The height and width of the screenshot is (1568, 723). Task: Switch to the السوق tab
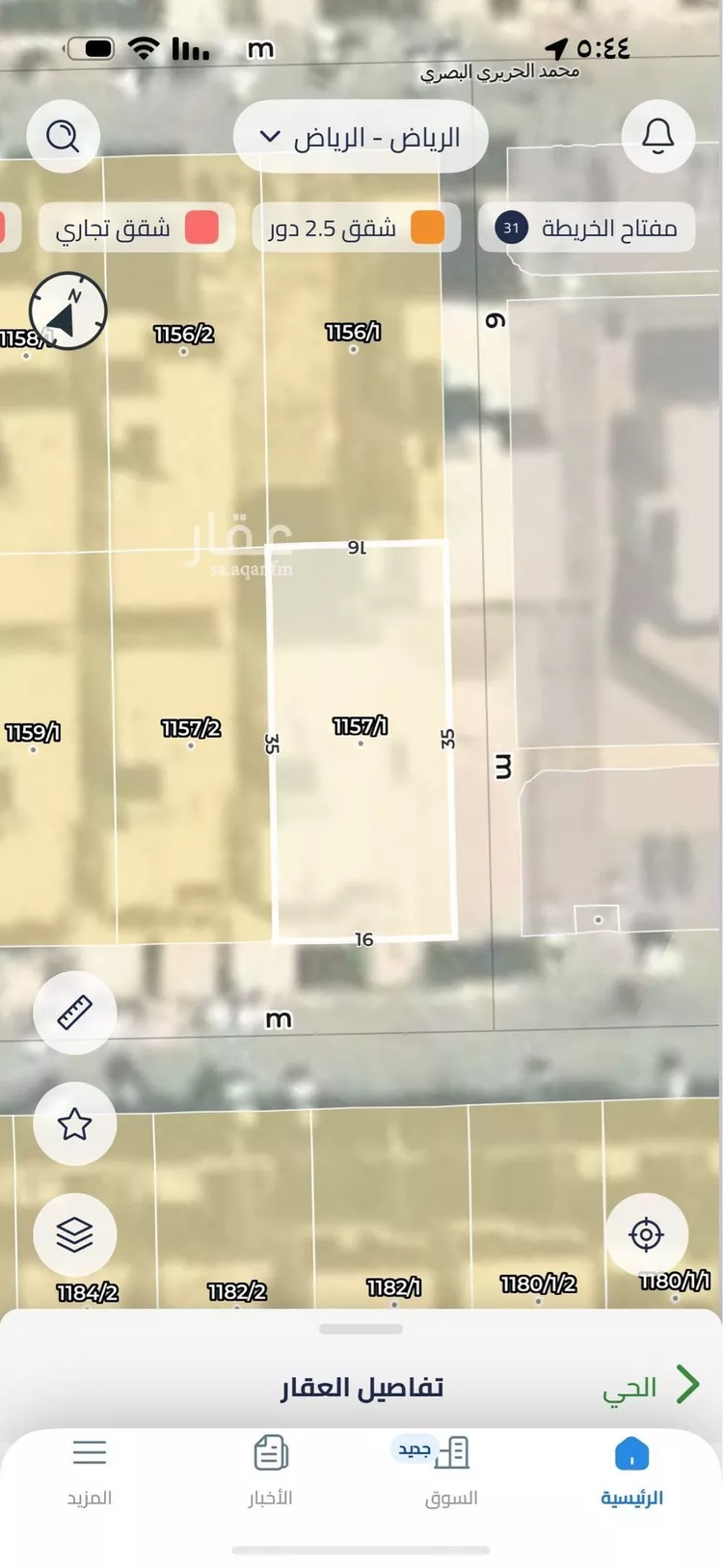pos(451,1471)
